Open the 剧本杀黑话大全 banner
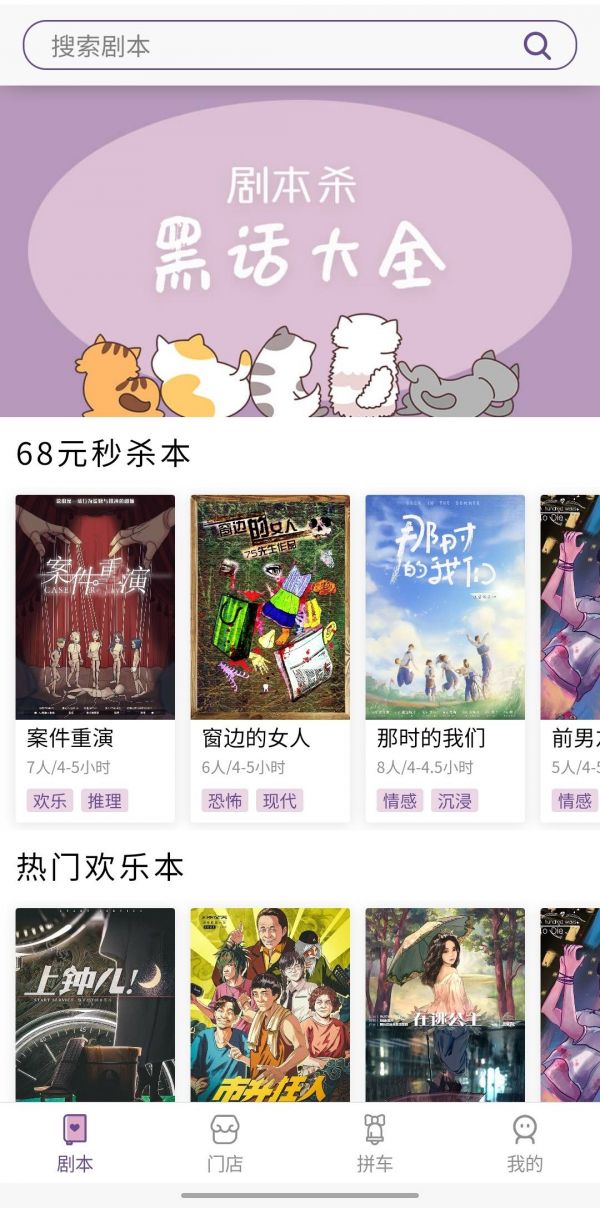The height and width of the screenshot is (1208, 600). (300, 251)
